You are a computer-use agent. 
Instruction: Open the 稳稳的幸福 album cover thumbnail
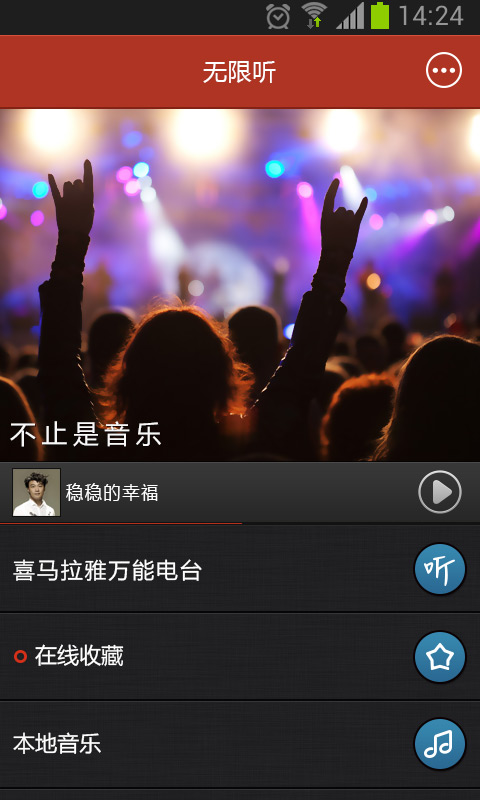pyautogui.click(x=36, y=492)
